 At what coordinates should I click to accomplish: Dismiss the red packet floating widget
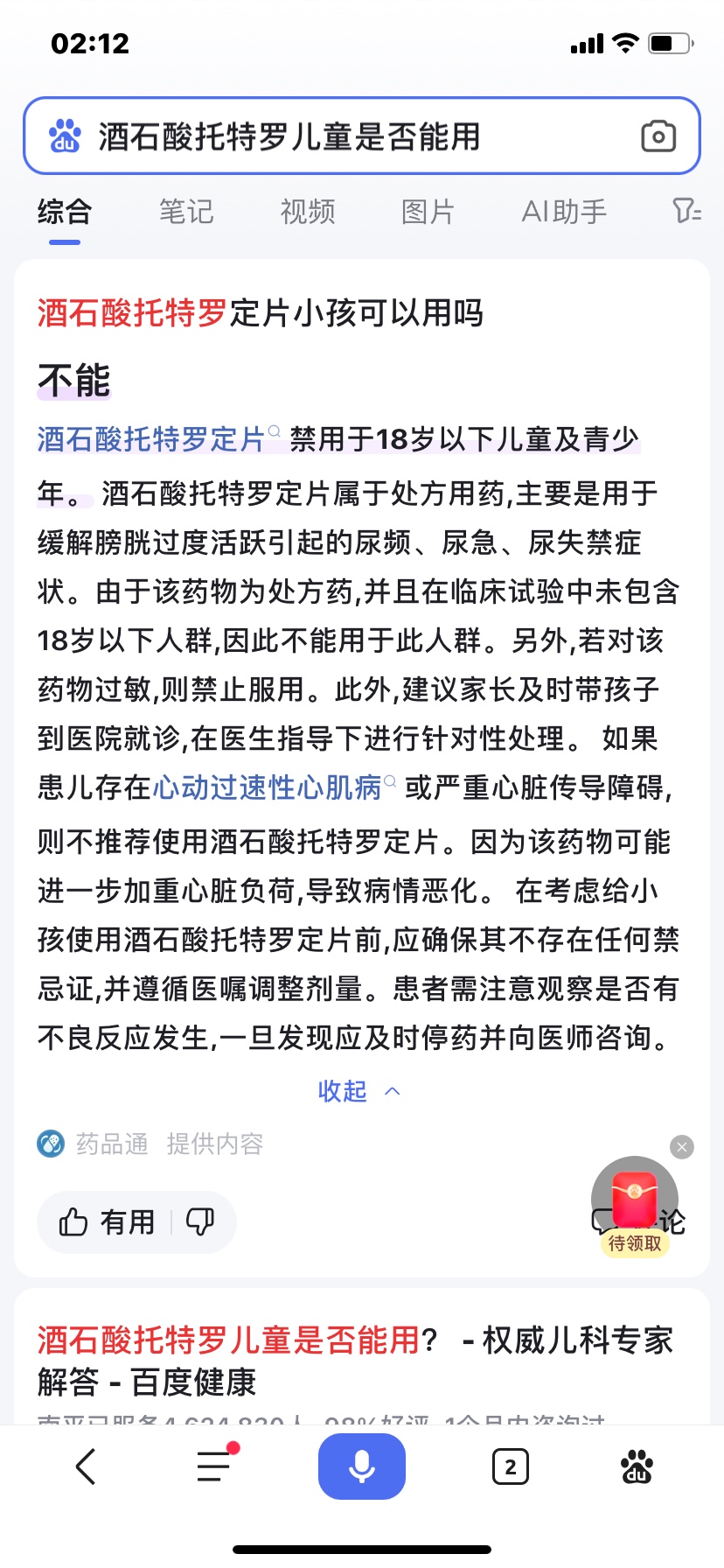pos(682,1147)
